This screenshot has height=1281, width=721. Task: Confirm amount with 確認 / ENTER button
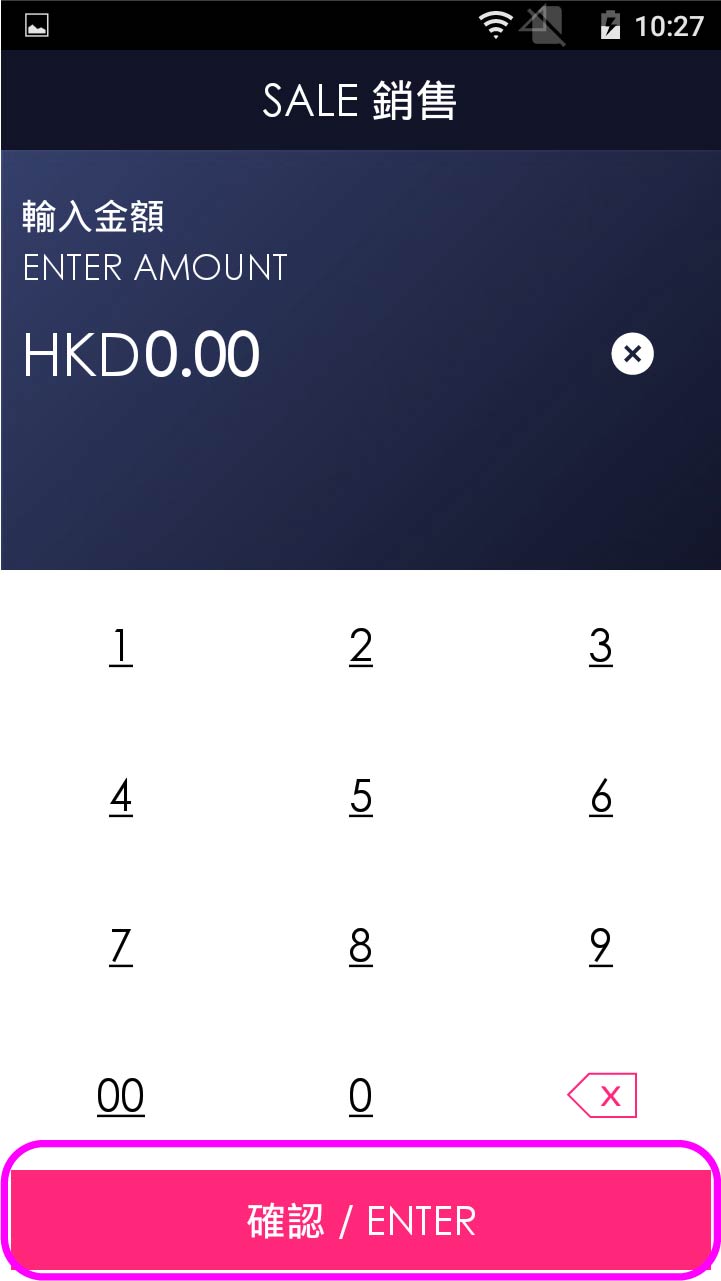pyautogui.click(x=361, y=1221)
